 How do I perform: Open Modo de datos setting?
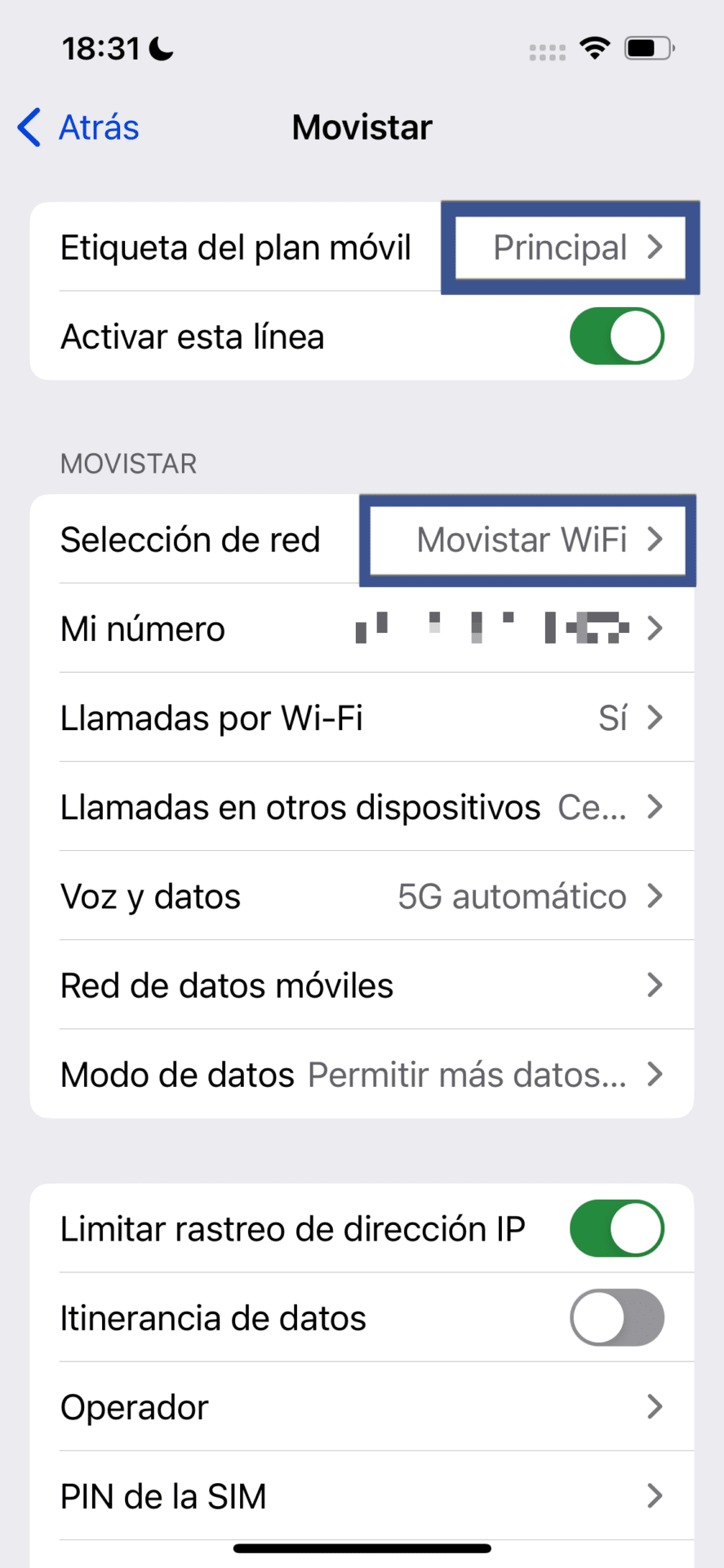coord(362,1074)
